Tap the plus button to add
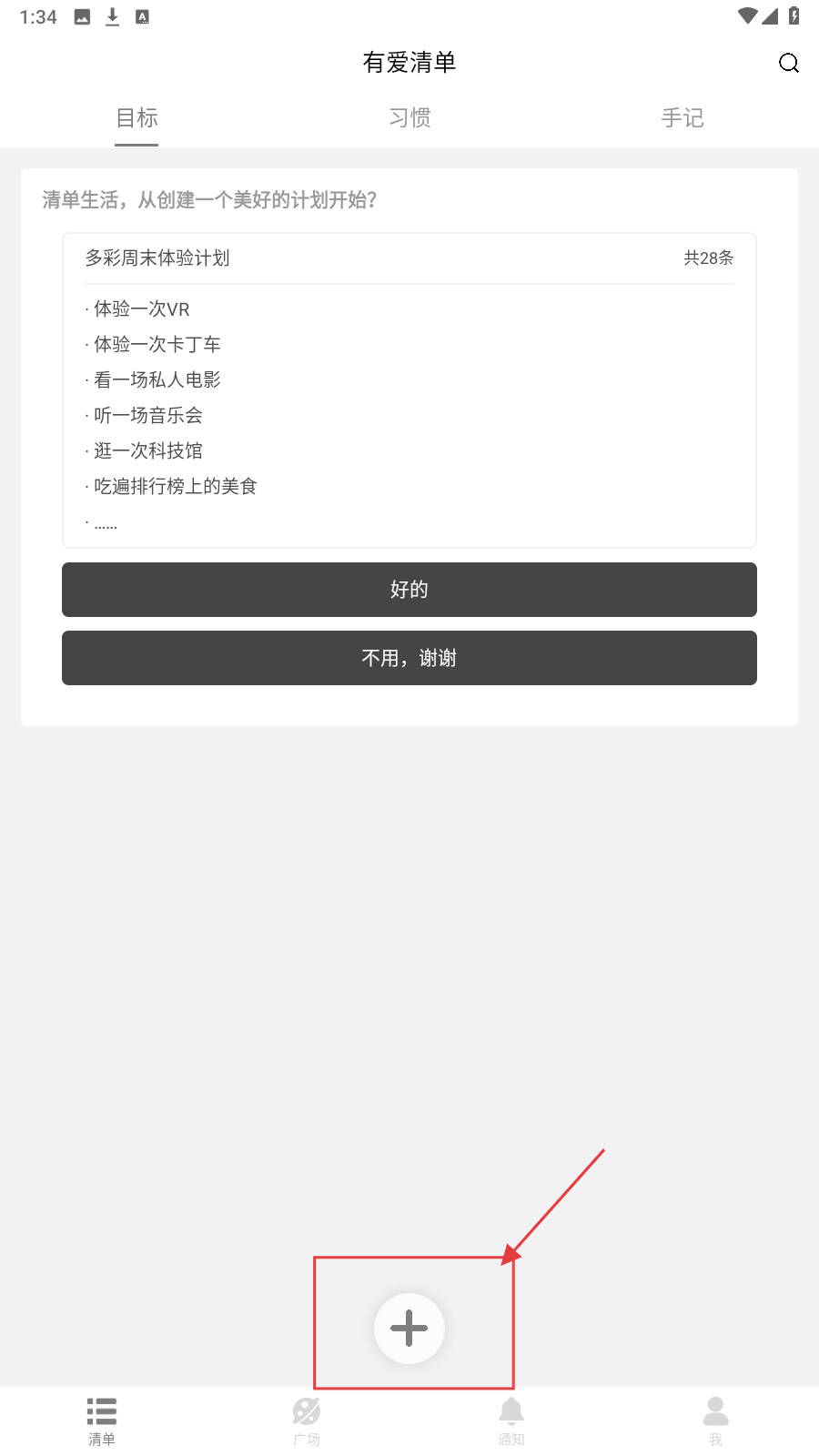Viewport: 819px width, 1456px height. [x=409, y=1329]
